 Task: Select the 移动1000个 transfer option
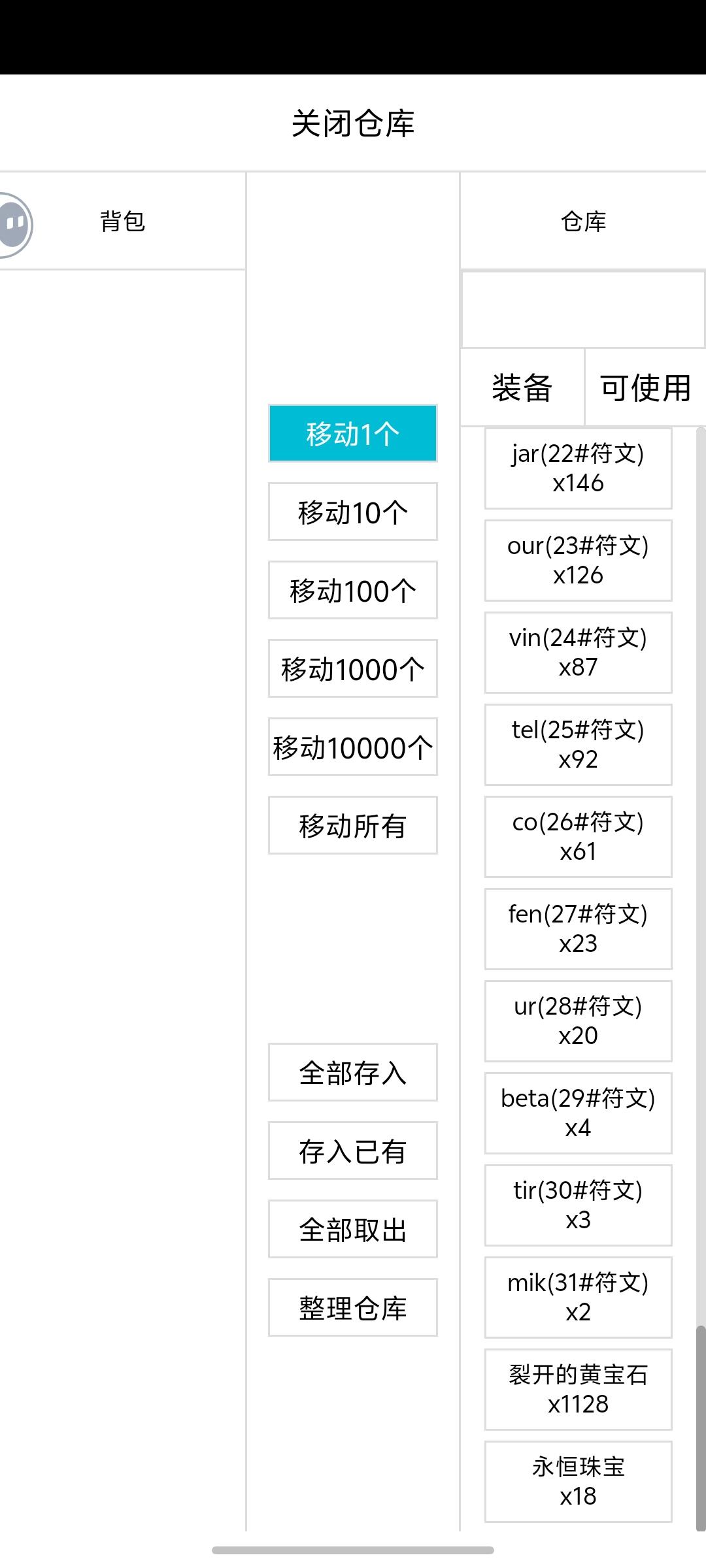[352, 668]
